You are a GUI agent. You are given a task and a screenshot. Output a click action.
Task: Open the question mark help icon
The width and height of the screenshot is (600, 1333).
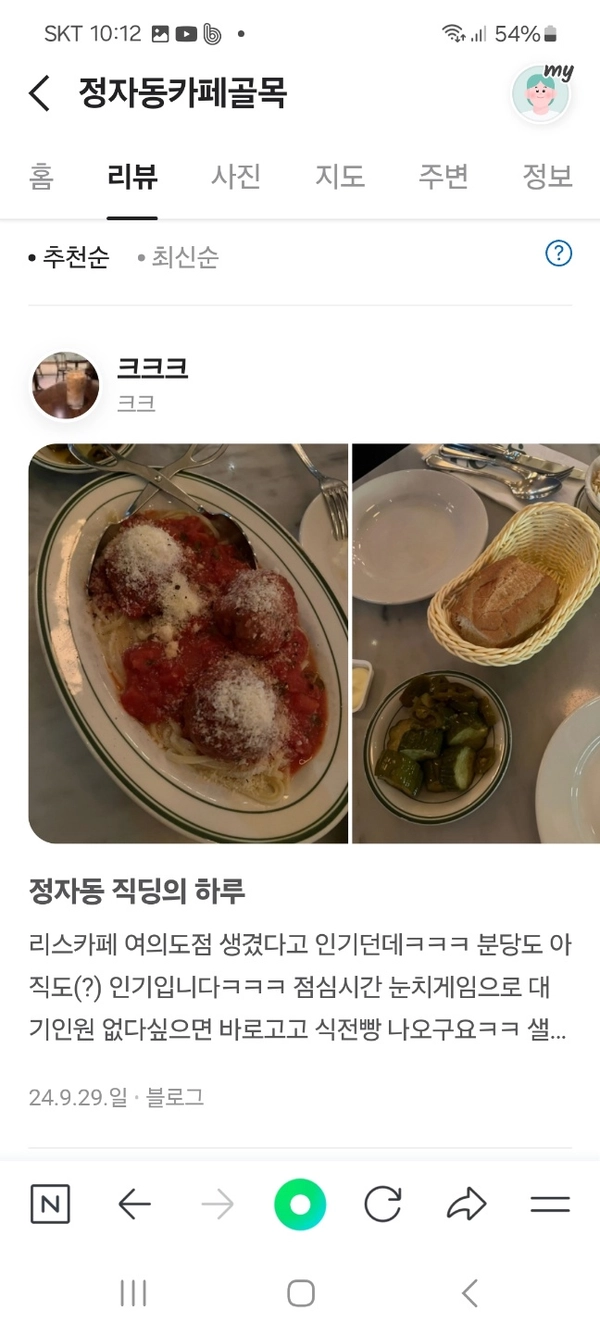(558, 254)
